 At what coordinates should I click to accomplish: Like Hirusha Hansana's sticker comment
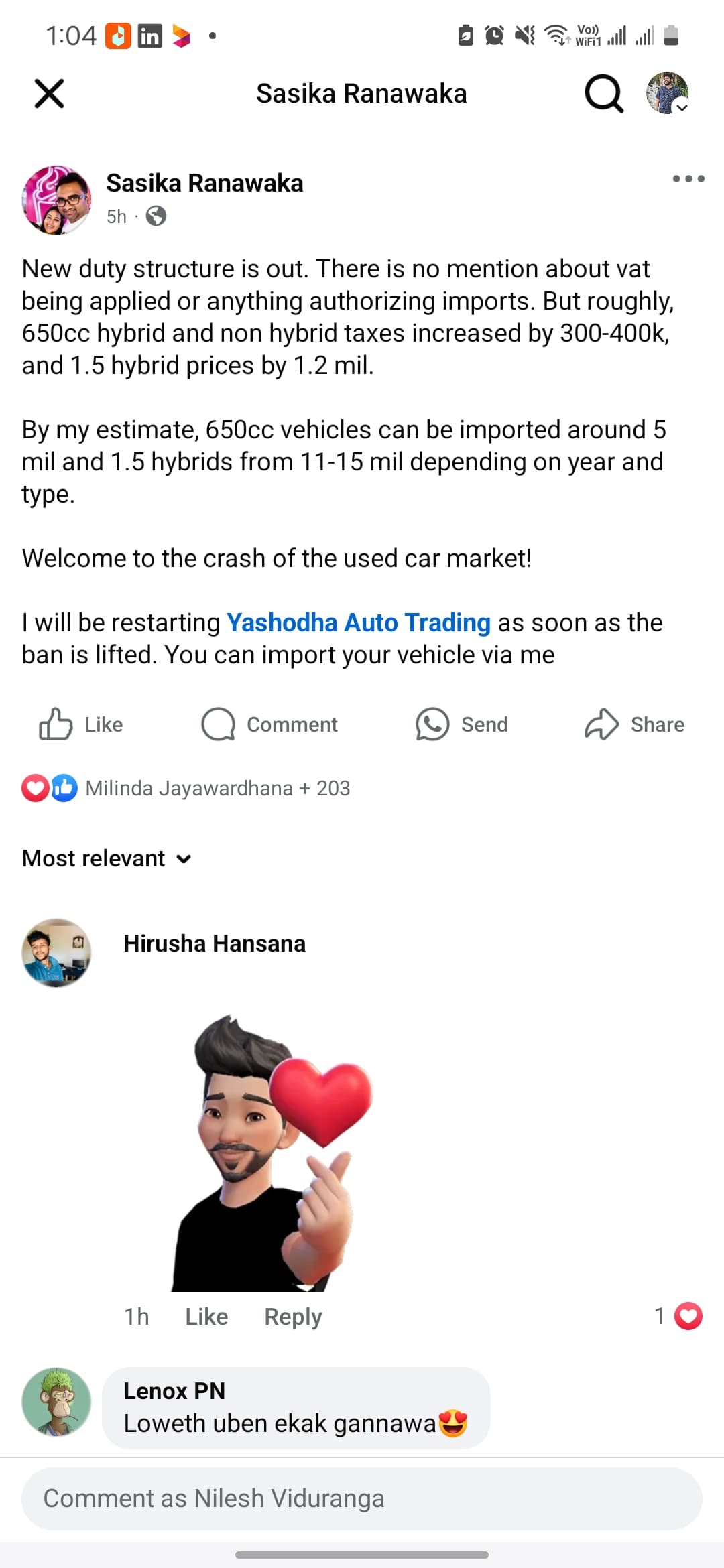point(206,1317)
